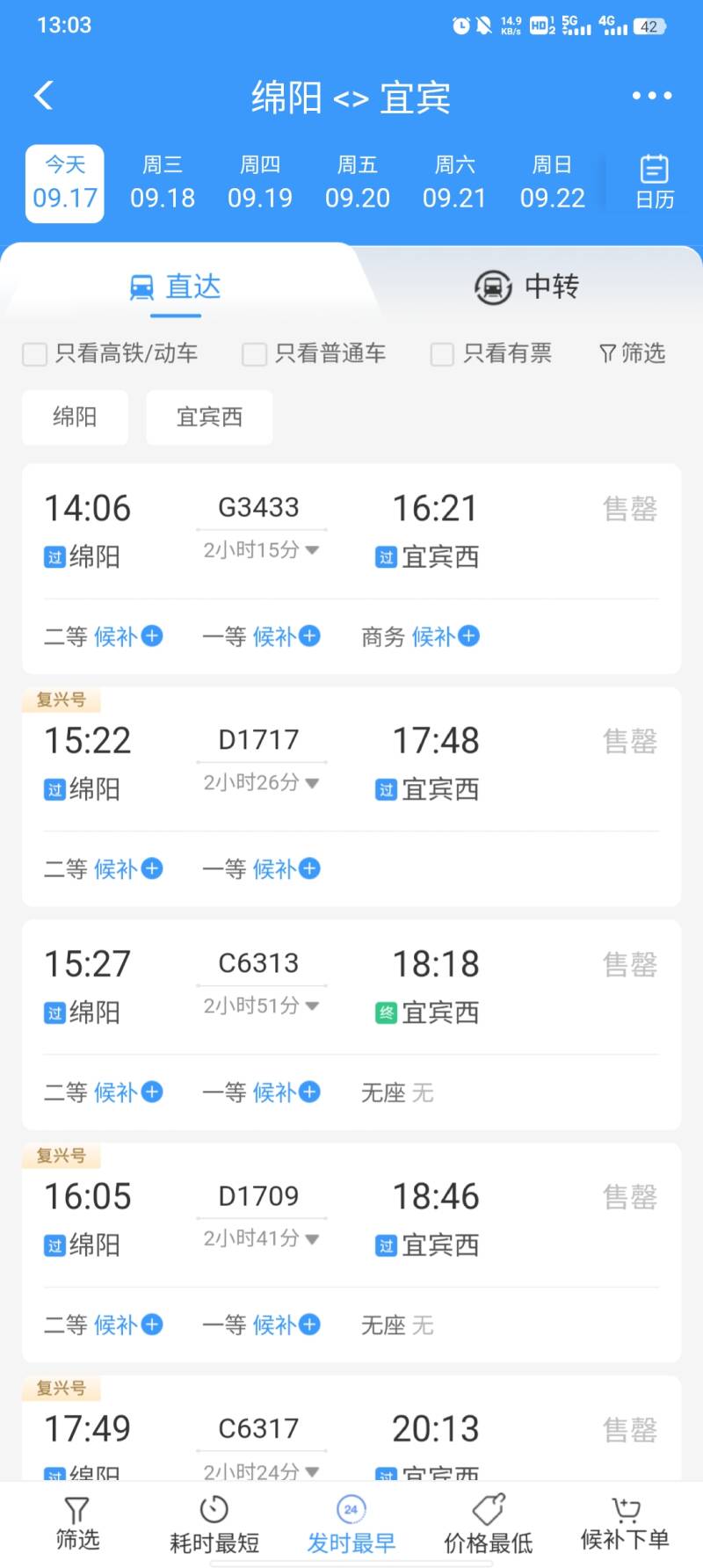Open the three-dot overflow menu
Screen dimensions: 703x1568
click(652, 96)
